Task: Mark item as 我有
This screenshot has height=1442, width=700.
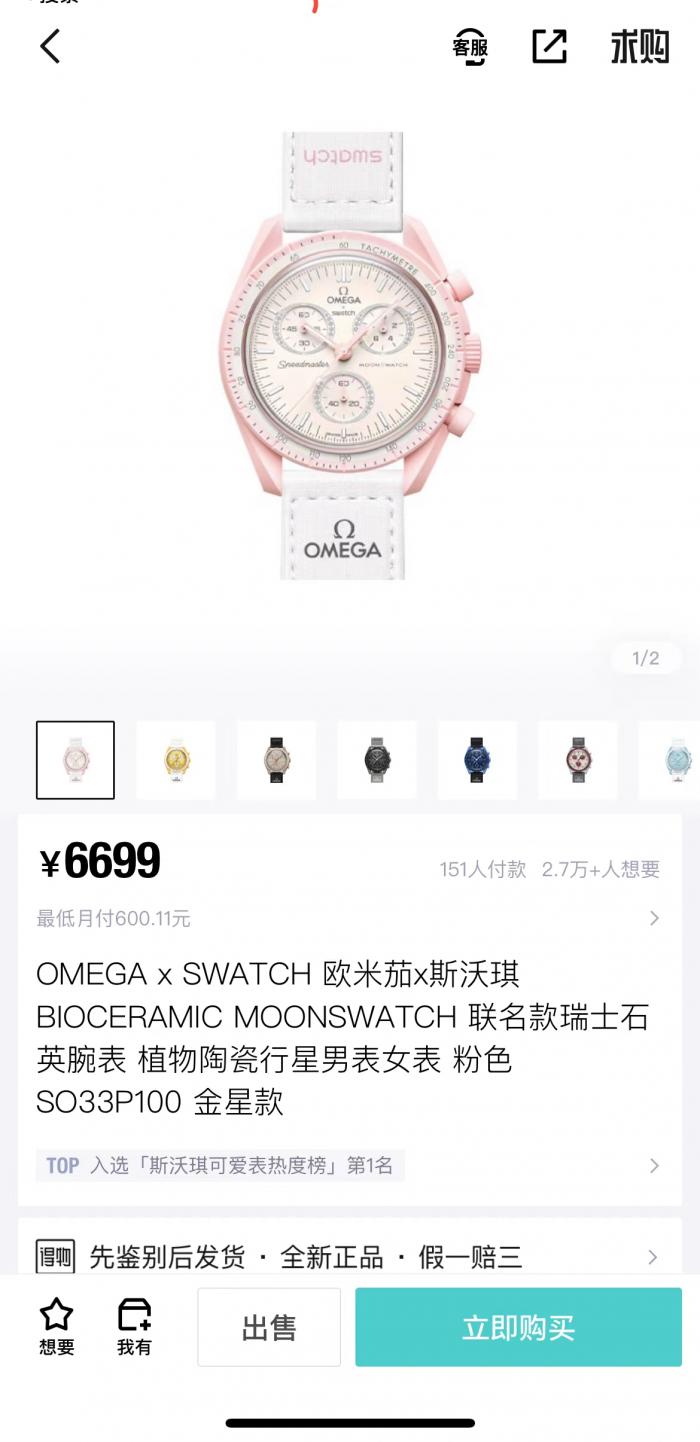Action: [x=134, y=1328]
